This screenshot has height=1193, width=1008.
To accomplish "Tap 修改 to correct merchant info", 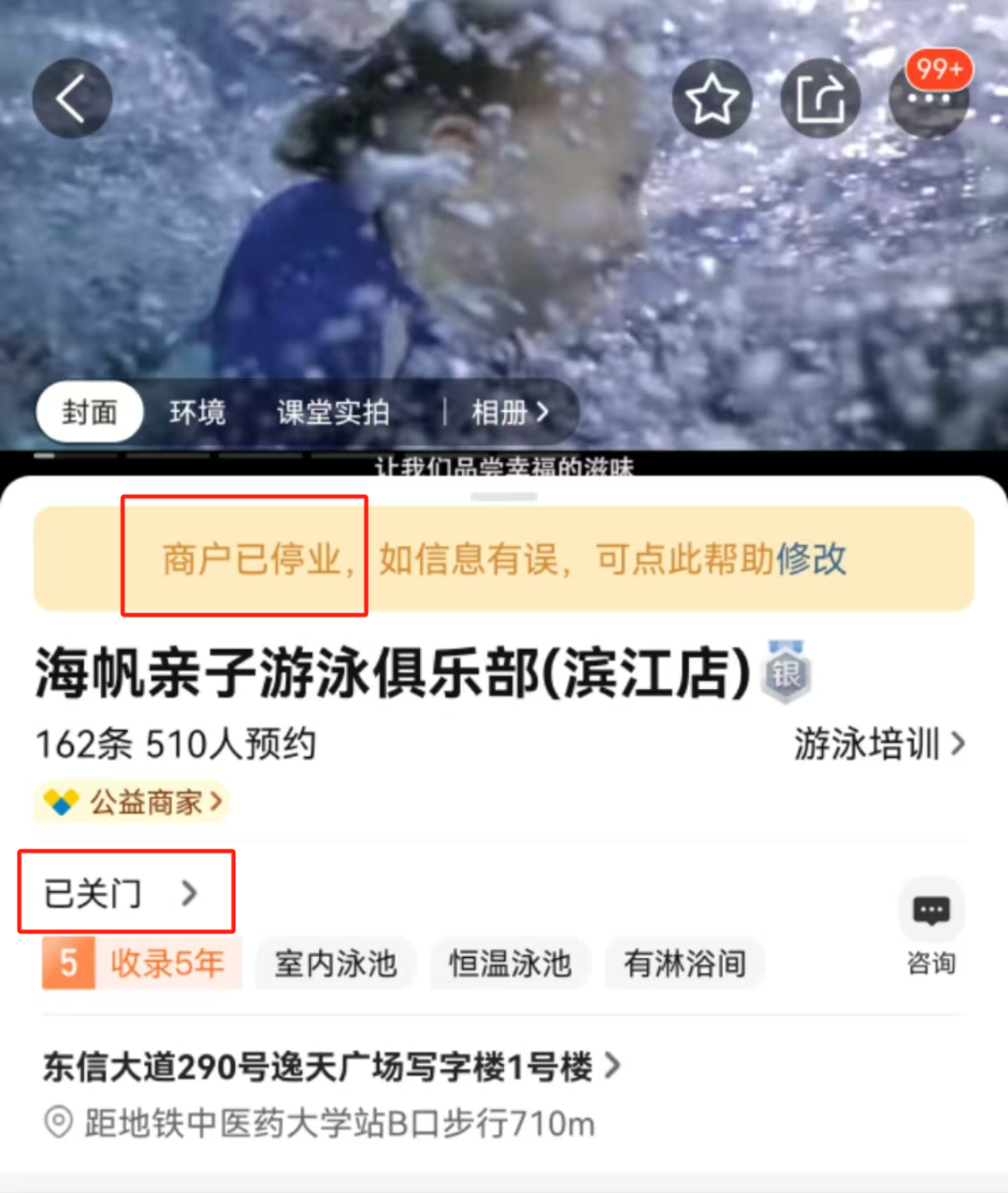I will tap(811, 559).
